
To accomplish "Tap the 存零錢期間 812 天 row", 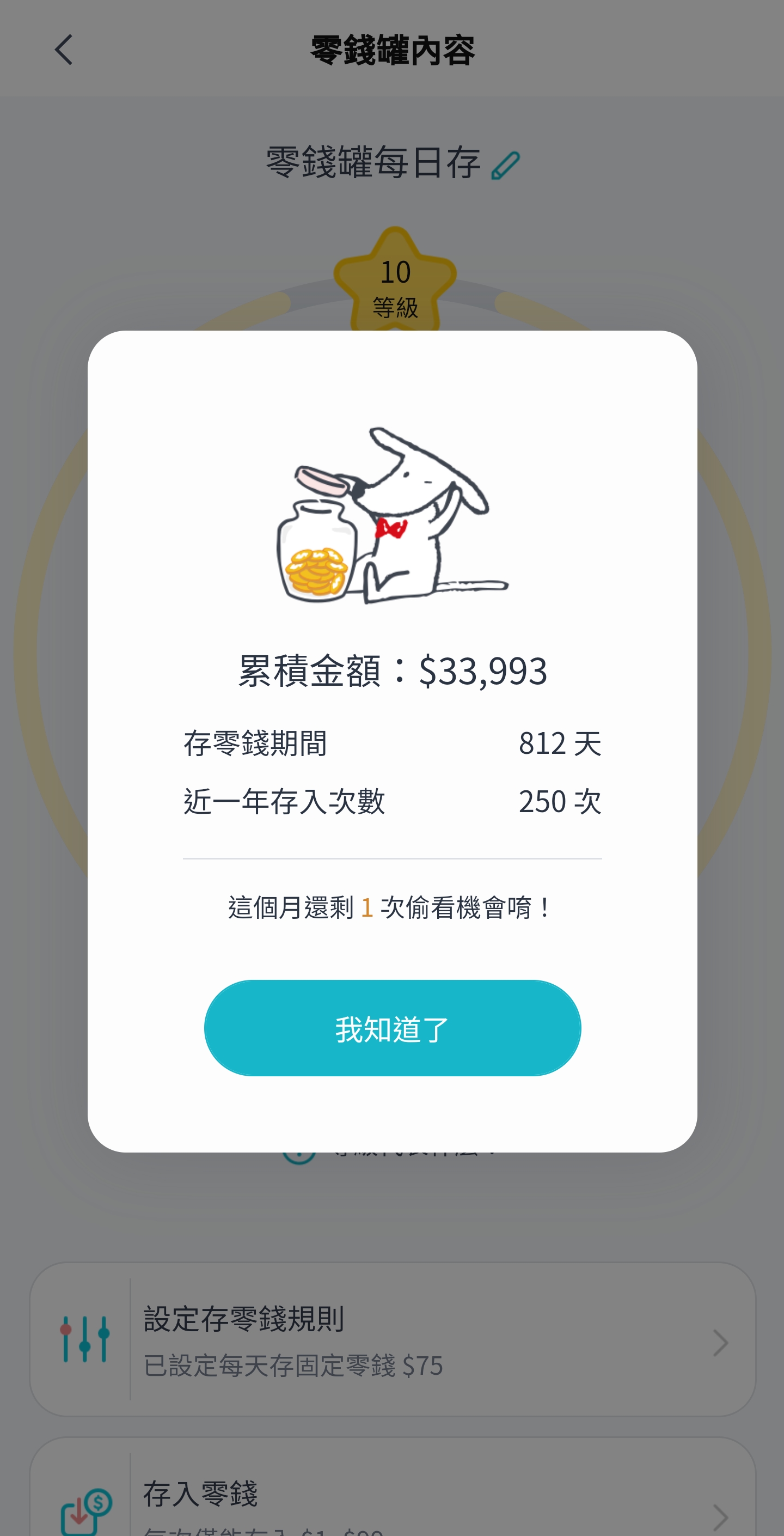I will (393, 743).
